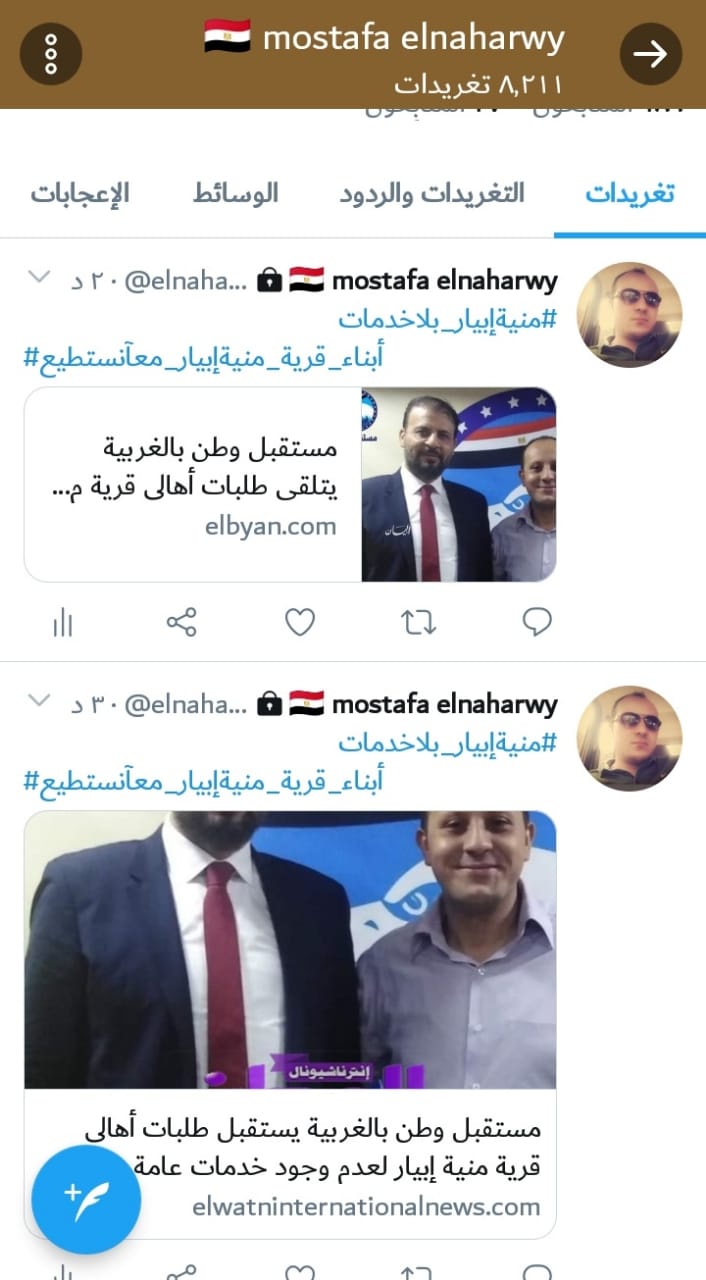The height and width of the screenshot is (1280, 706).
Task: Expand dropdown arrow on the ٢٠ د tweet
Action: pos(37,277)
